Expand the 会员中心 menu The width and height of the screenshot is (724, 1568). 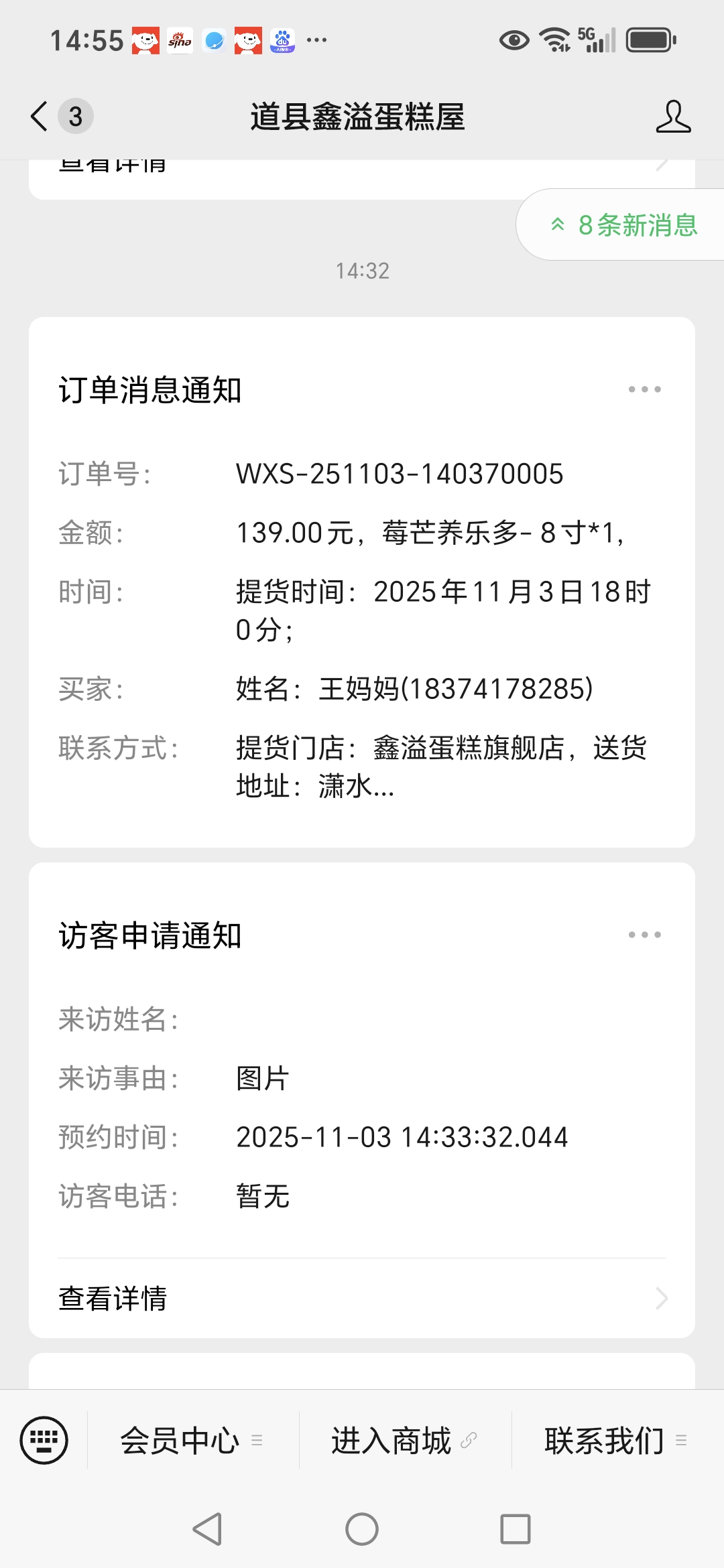[192, 1441]
